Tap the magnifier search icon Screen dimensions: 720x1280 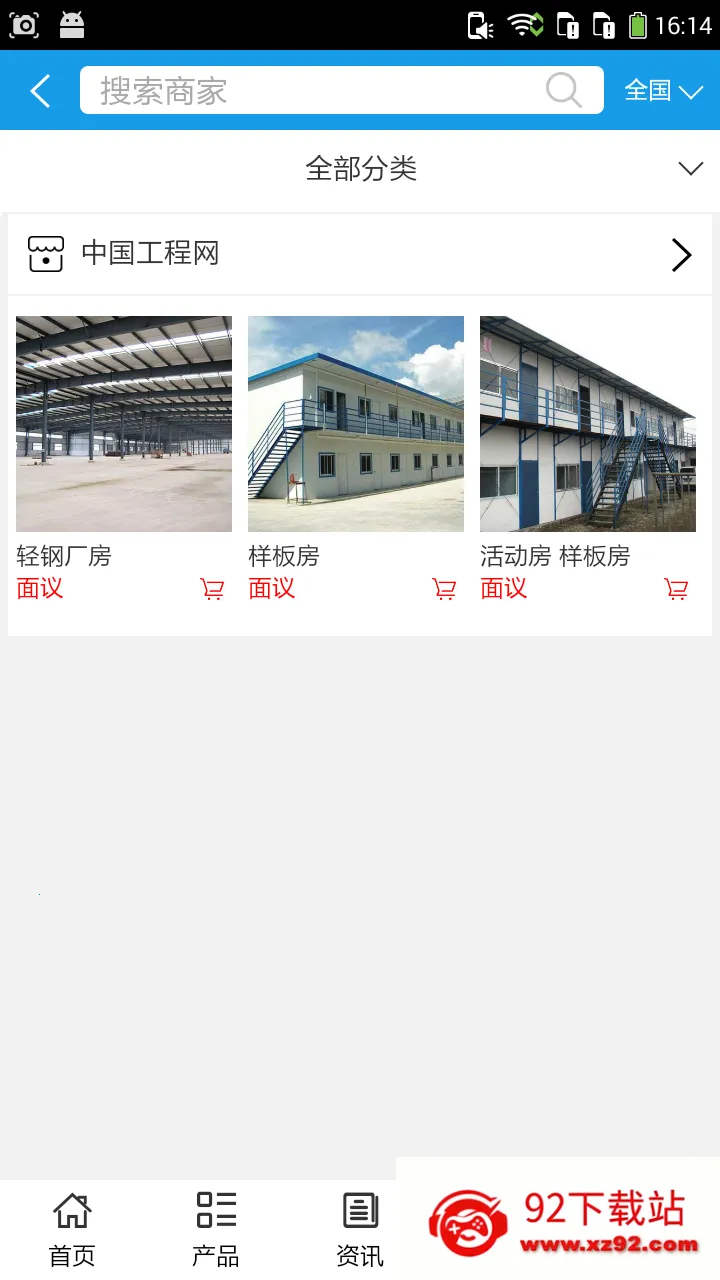pos(564,91)
